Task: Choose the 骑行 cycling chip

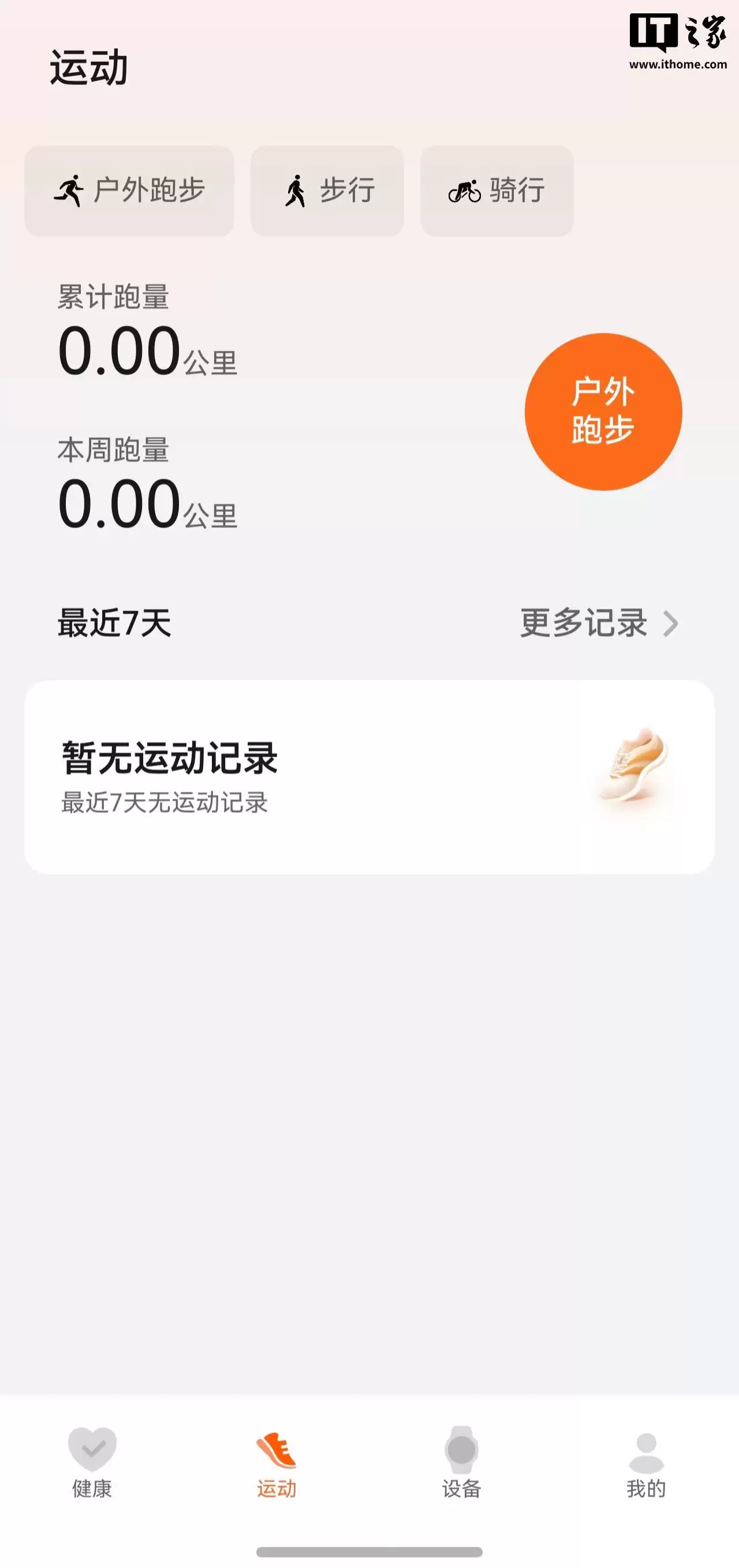Action: point(497,191)
